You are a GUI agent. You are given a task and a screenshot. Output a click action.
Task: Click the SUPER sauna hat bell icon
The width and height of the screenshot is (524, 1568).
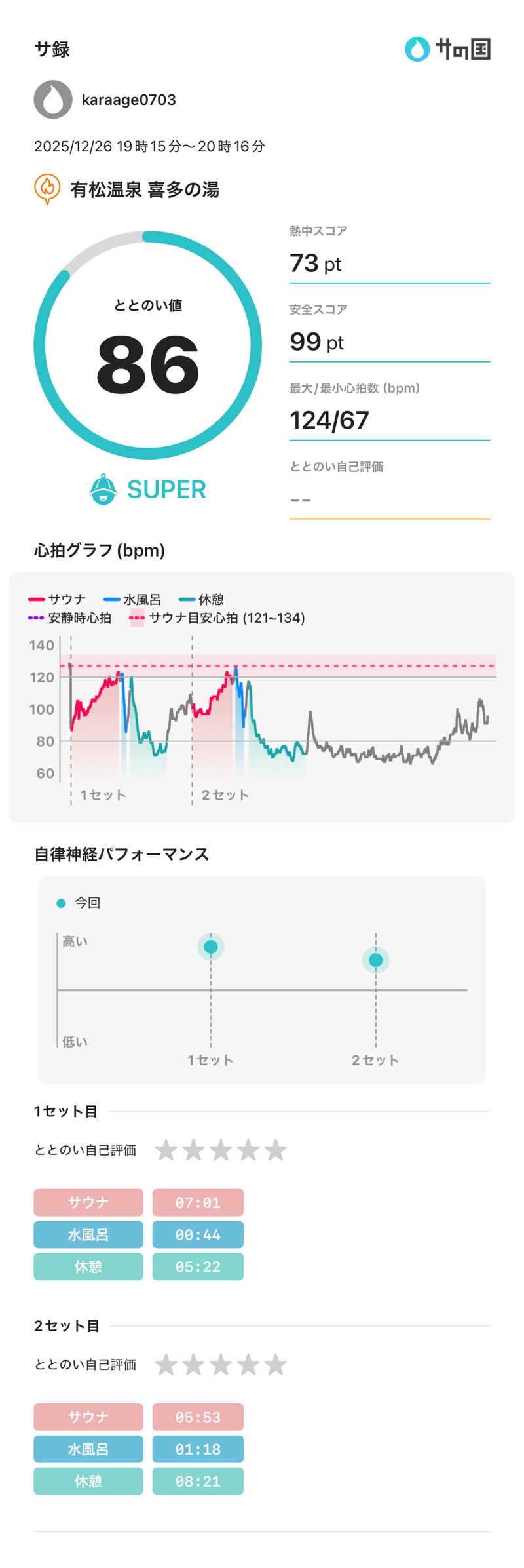click(x=105, y=490)
